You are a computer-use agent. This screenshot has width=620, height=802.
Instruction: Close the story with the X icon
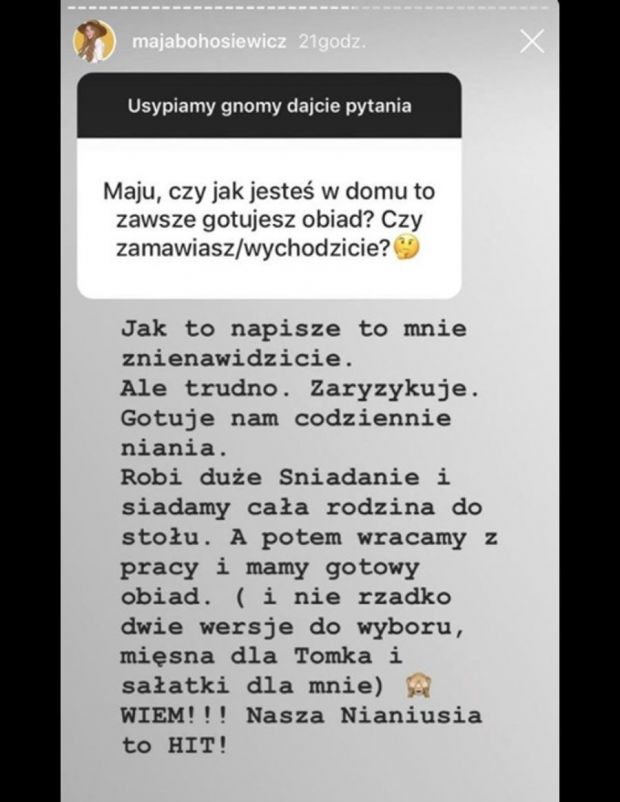[533, 41]
